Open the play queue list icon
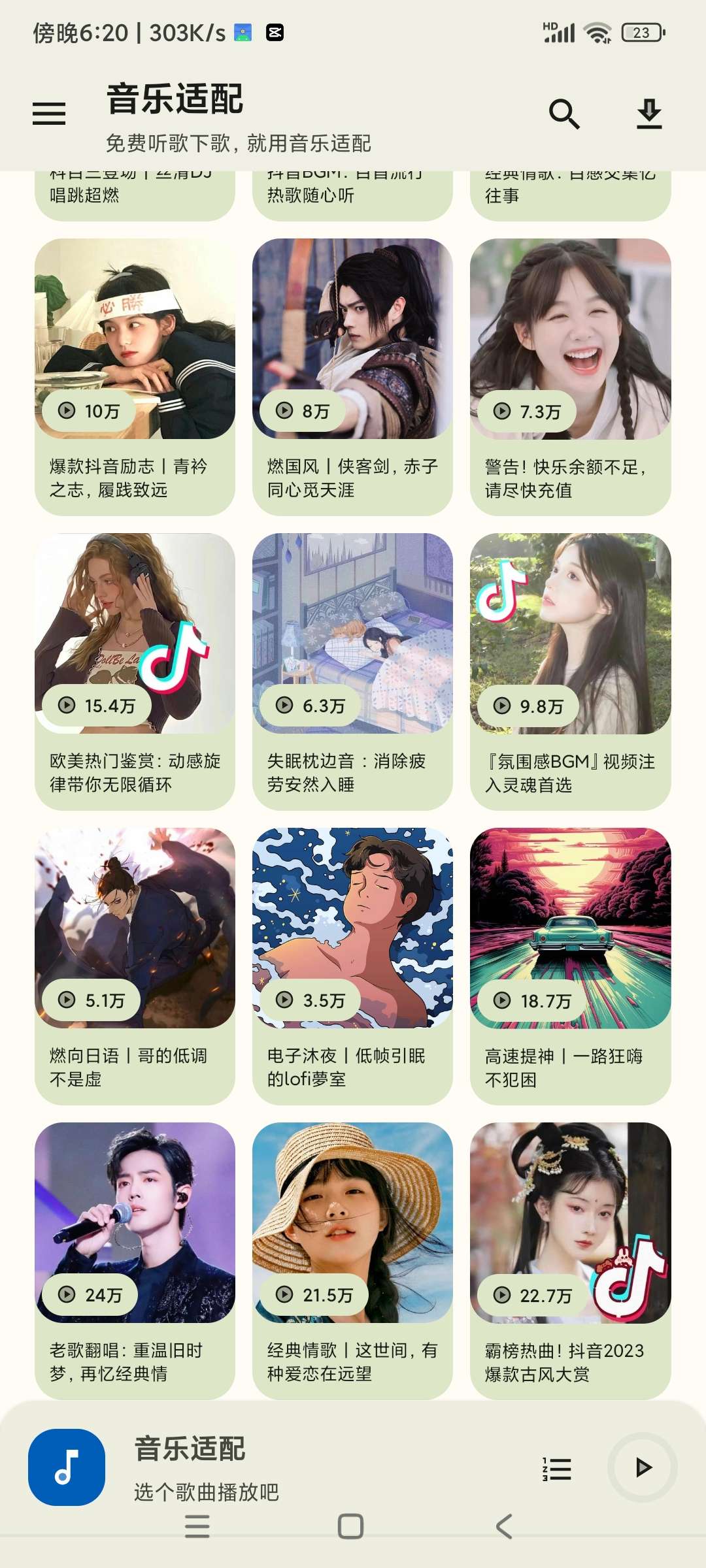The height and width of the screenshot is (1568, 706). [x=557, y=1469]
